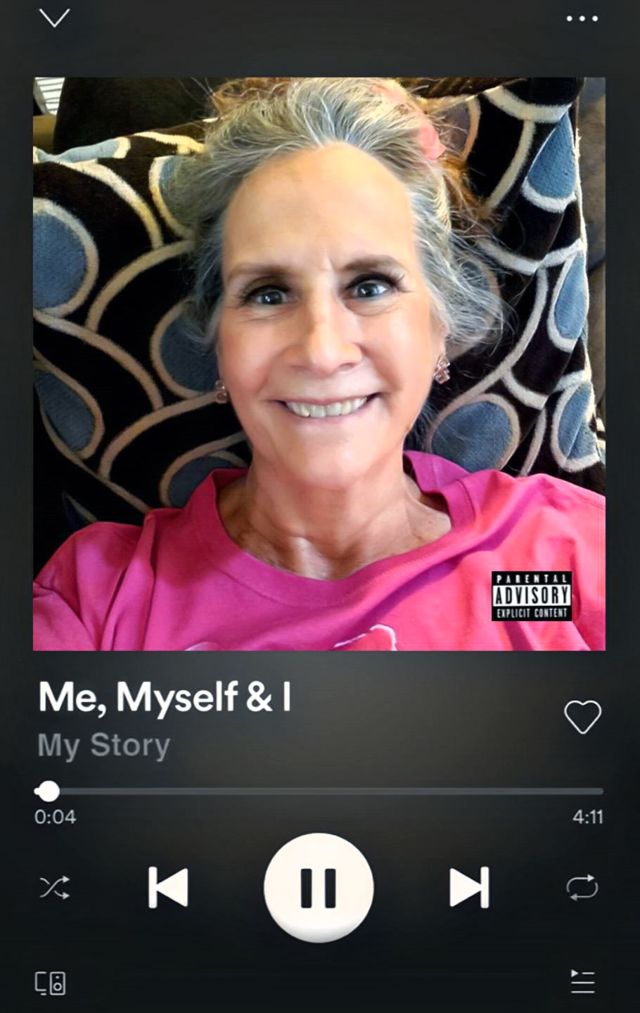Viewport: 640px width, 1013px height.
Task: Pause the current song
Action: (319, 887)
